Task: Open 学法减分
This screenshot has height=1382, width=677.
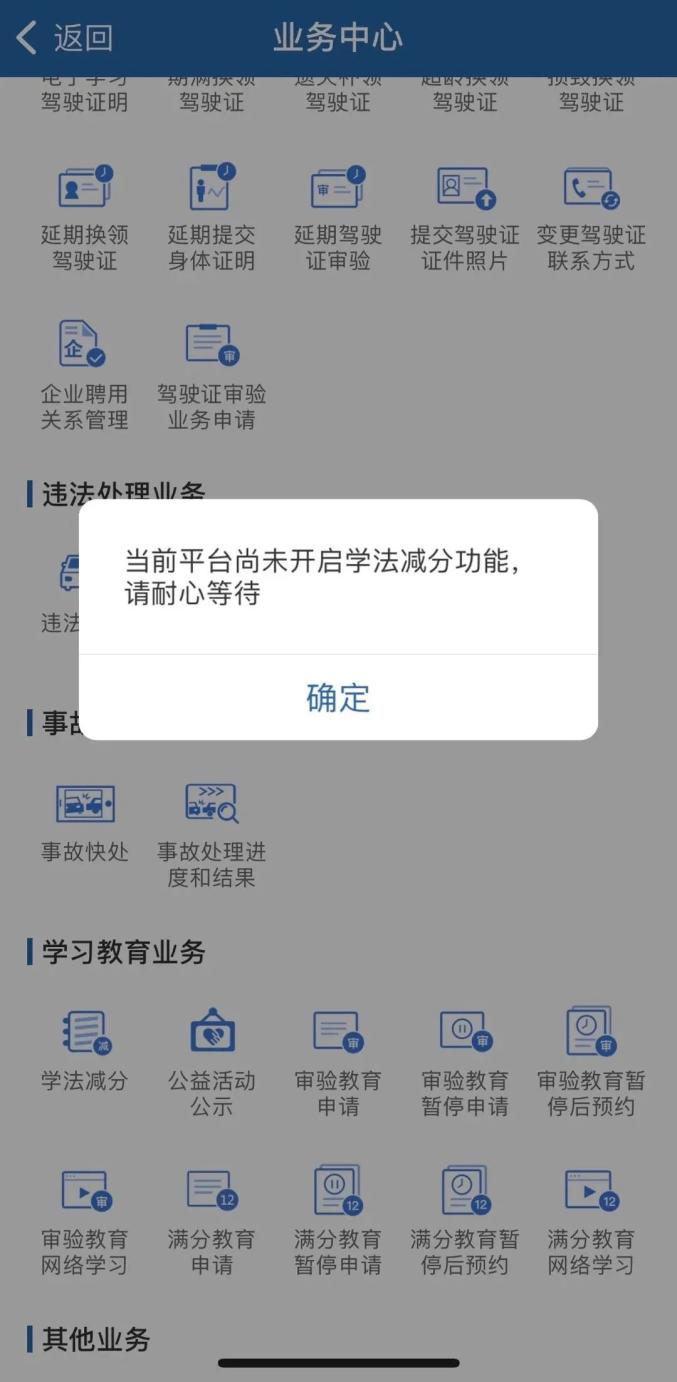Action: [x=85, y=1050]
